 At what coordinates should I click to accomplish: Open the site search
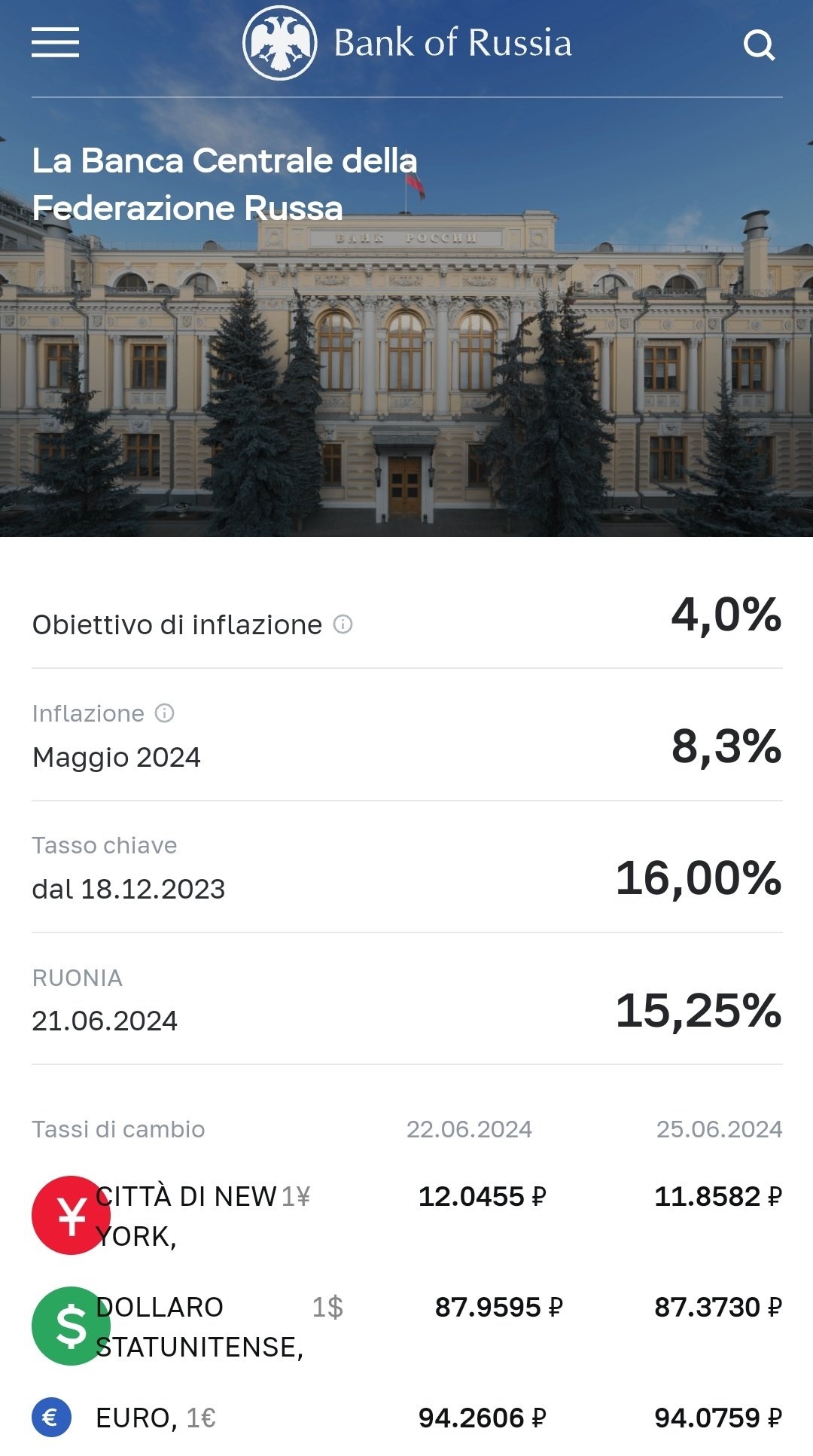pyautogui.click(x=759, y=45)
